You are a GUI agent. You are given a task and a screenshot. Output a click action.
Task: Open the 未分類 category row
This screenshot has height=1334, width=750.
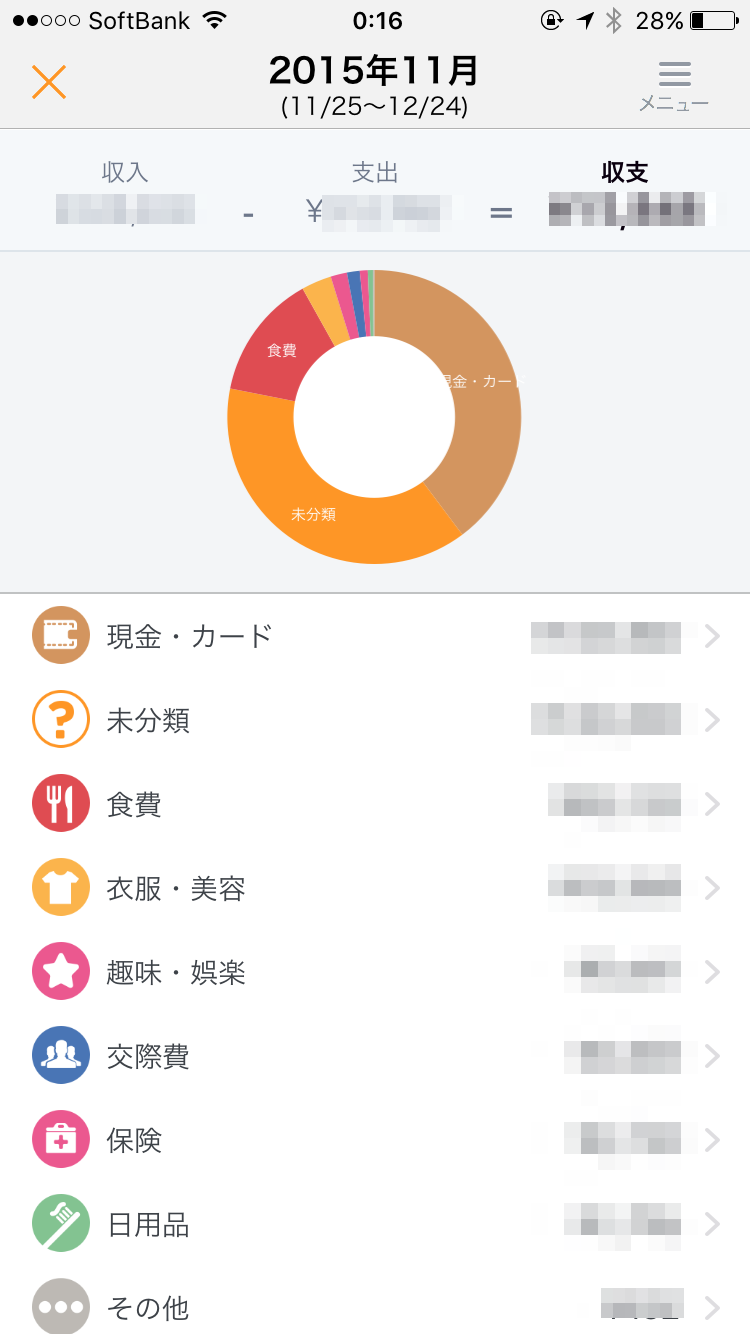click(x=375, y=720)
